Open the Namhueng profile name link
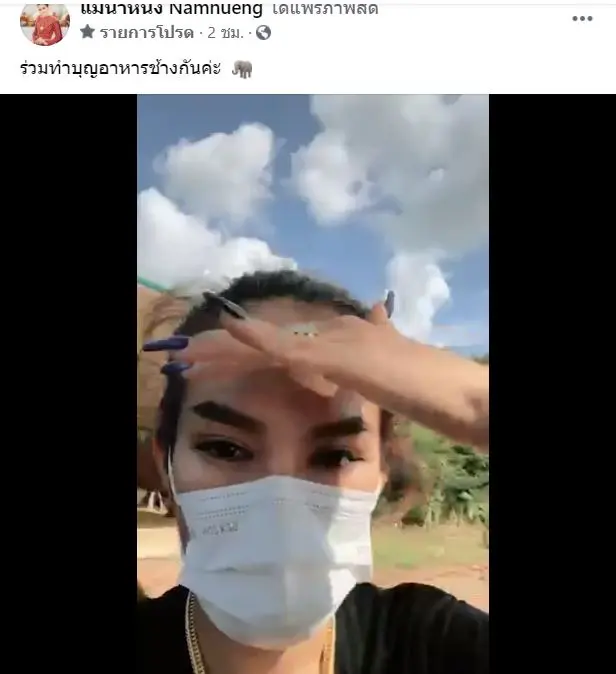This screenshot has width=616, height=674. click(170, 9)
